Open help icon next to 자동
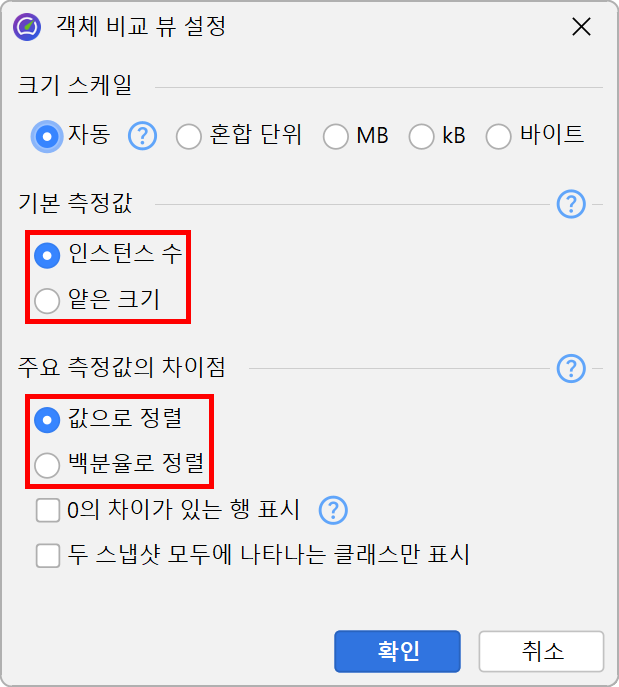This screenshot has height=687, width=619. pyautogui.click(x=143, y=136)
